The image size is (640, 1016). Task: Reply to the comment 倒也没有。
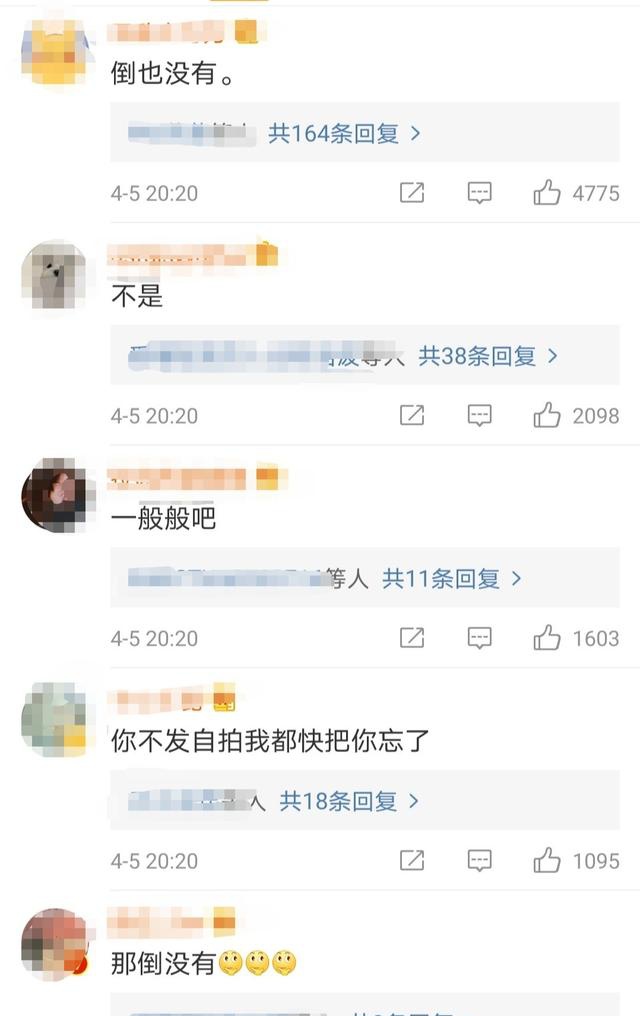pyautogui.click(x=479, y=193)
